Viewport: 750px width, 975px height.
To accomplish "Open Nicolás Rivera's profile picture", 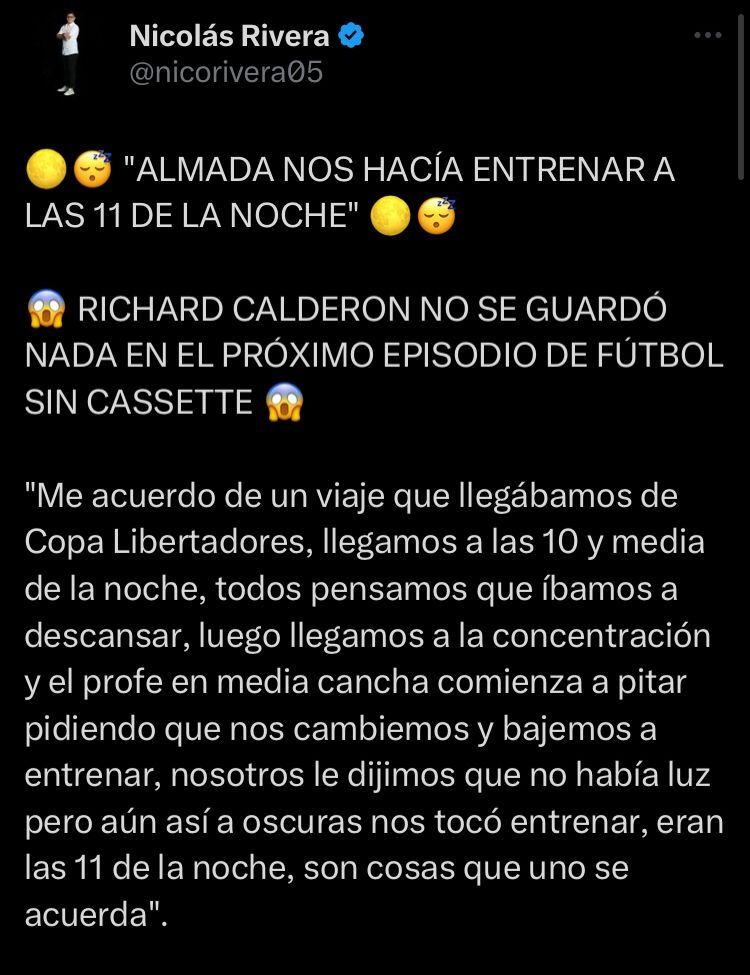I will 66,58.
